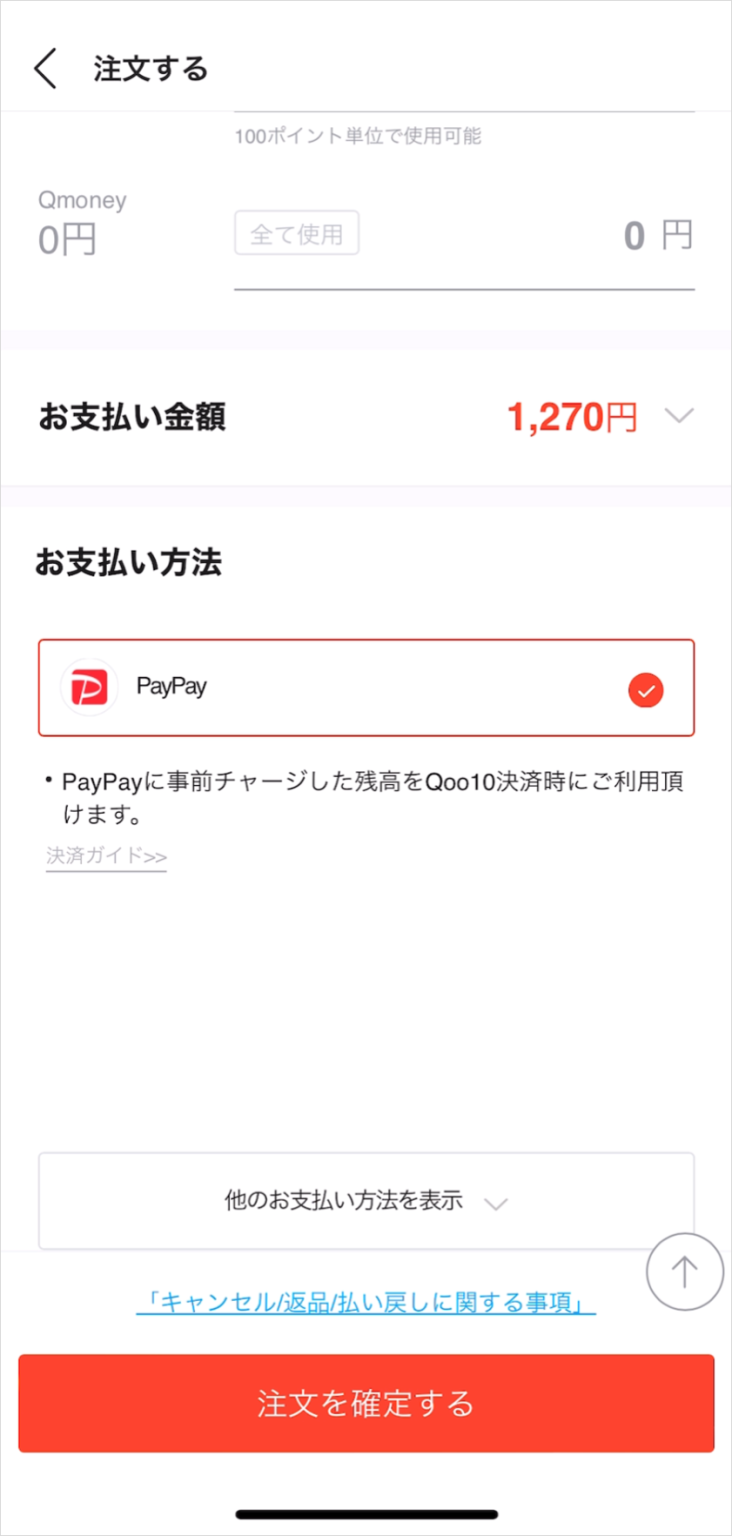Select PayPay as payment method
Image resolution: width=732 pixels, height=1536 pixels.
click(366, 688)
